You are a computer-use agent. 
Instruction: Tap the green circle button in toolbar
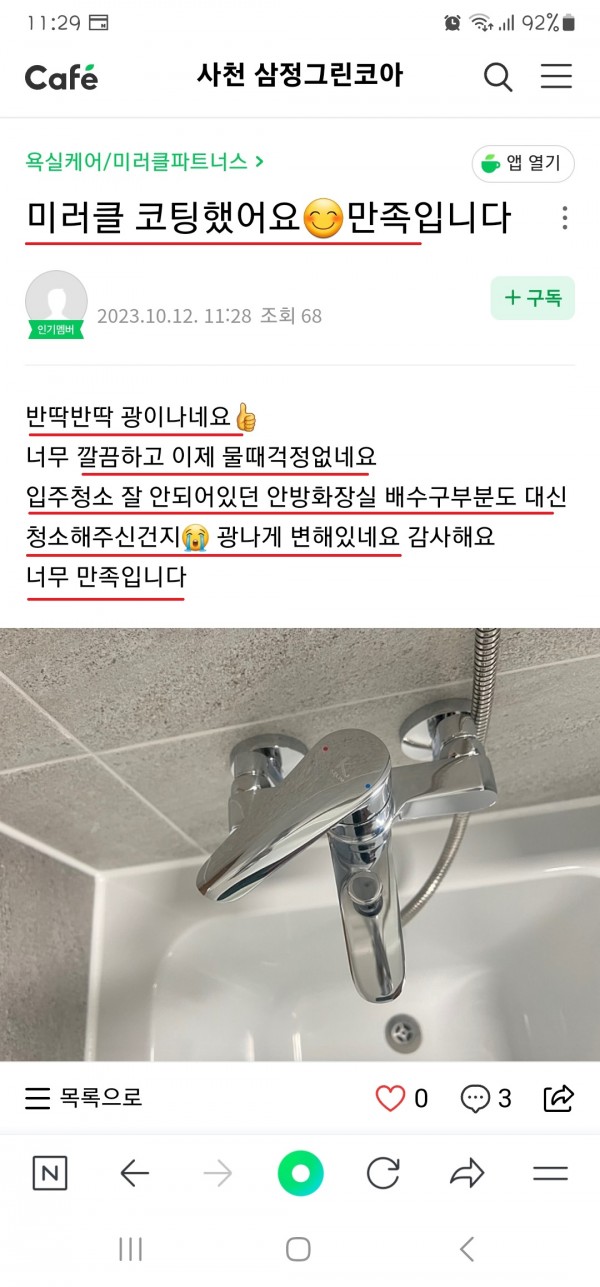tap(300, 1173)
